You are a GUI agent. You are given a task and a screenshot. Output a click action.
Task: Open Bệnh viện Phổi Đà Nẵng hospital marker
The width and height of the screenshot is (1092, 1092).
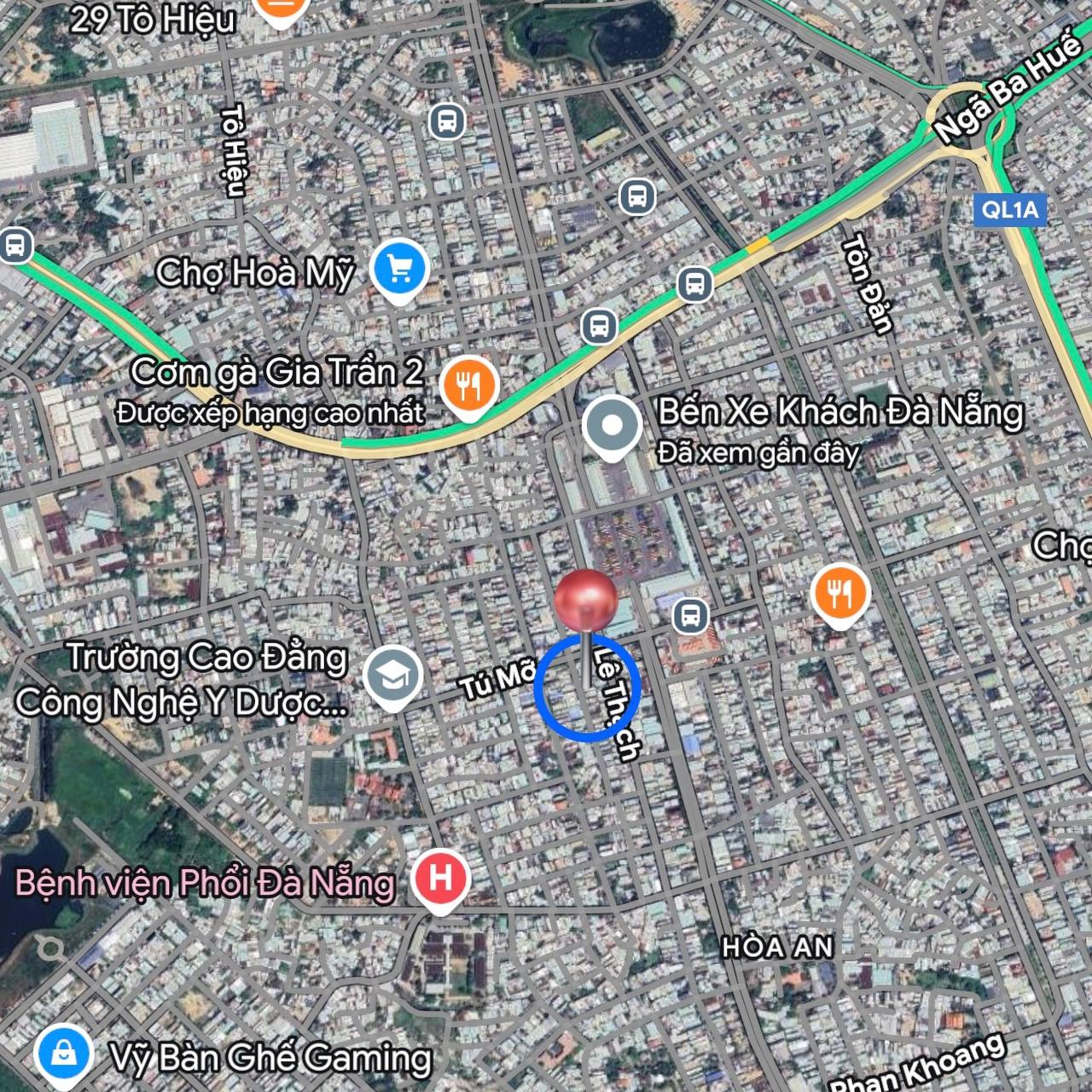tap(440, 879)
